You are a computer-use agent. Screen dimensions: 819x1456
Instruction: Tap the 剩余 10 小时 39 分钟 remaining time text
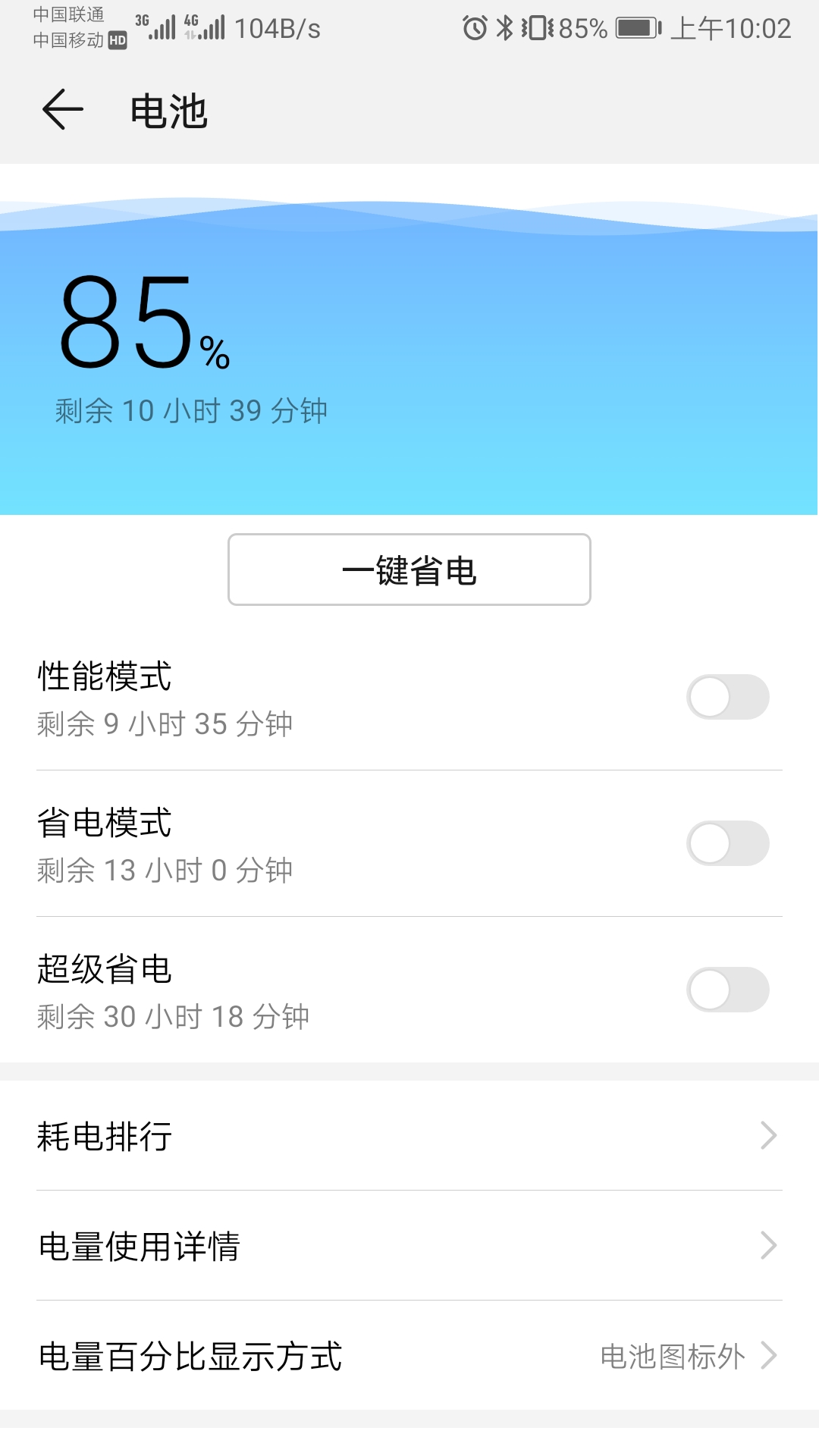[x=190, y=410]
